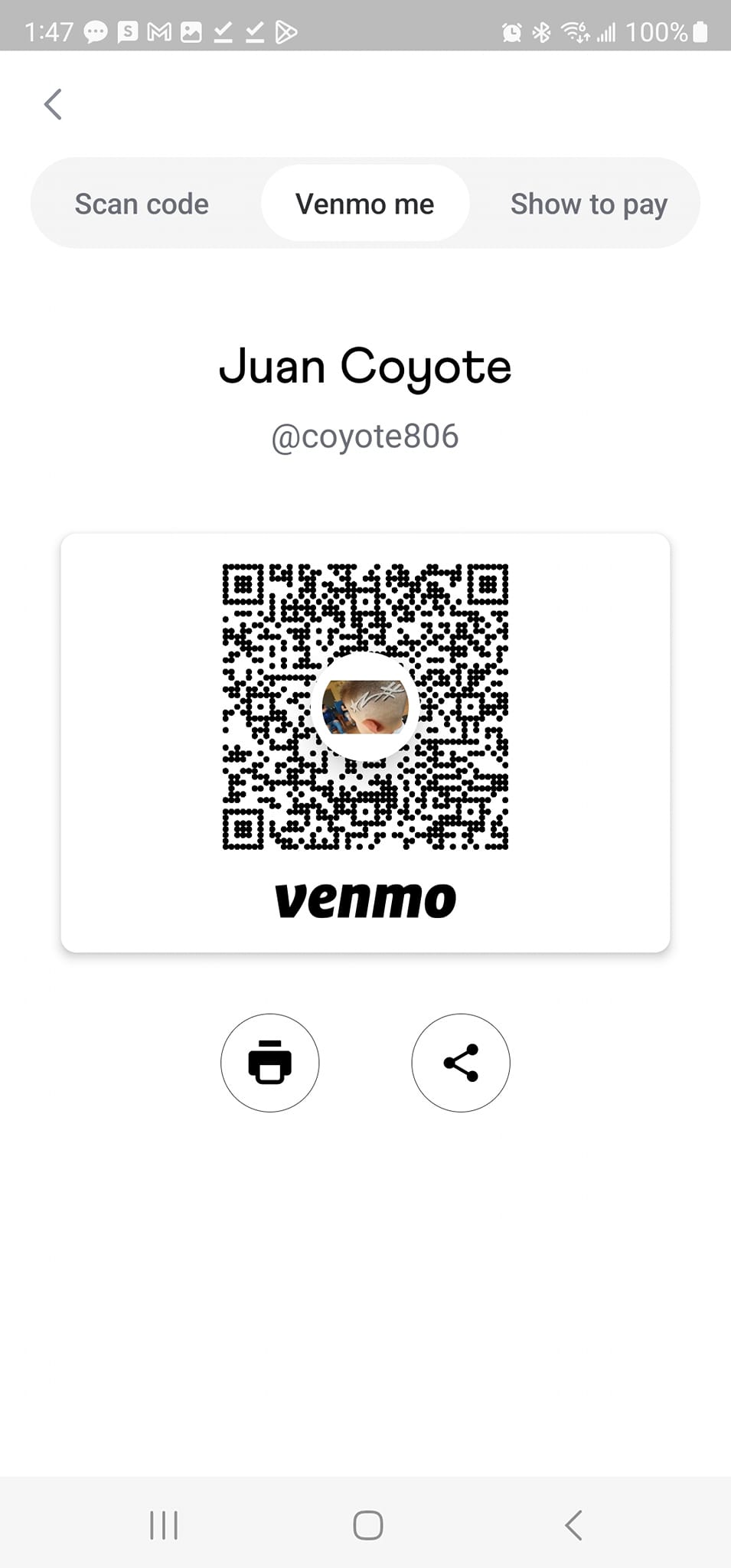Go to the phone's home screen
Screen dimensions: 731x1568
[367, 1524]
